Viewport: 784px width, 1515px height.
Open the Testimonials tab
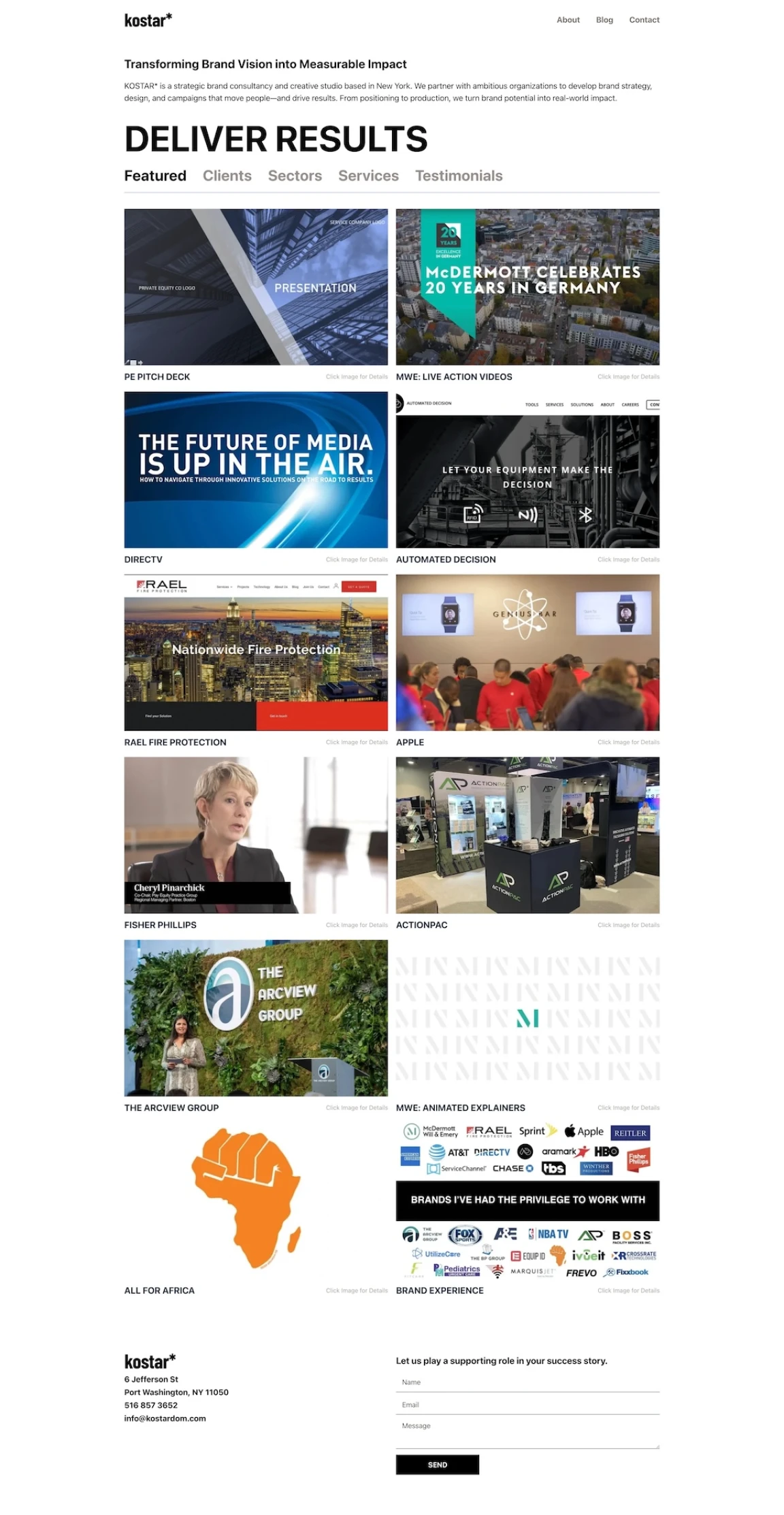pyautogui.click(x=459, y=176)
